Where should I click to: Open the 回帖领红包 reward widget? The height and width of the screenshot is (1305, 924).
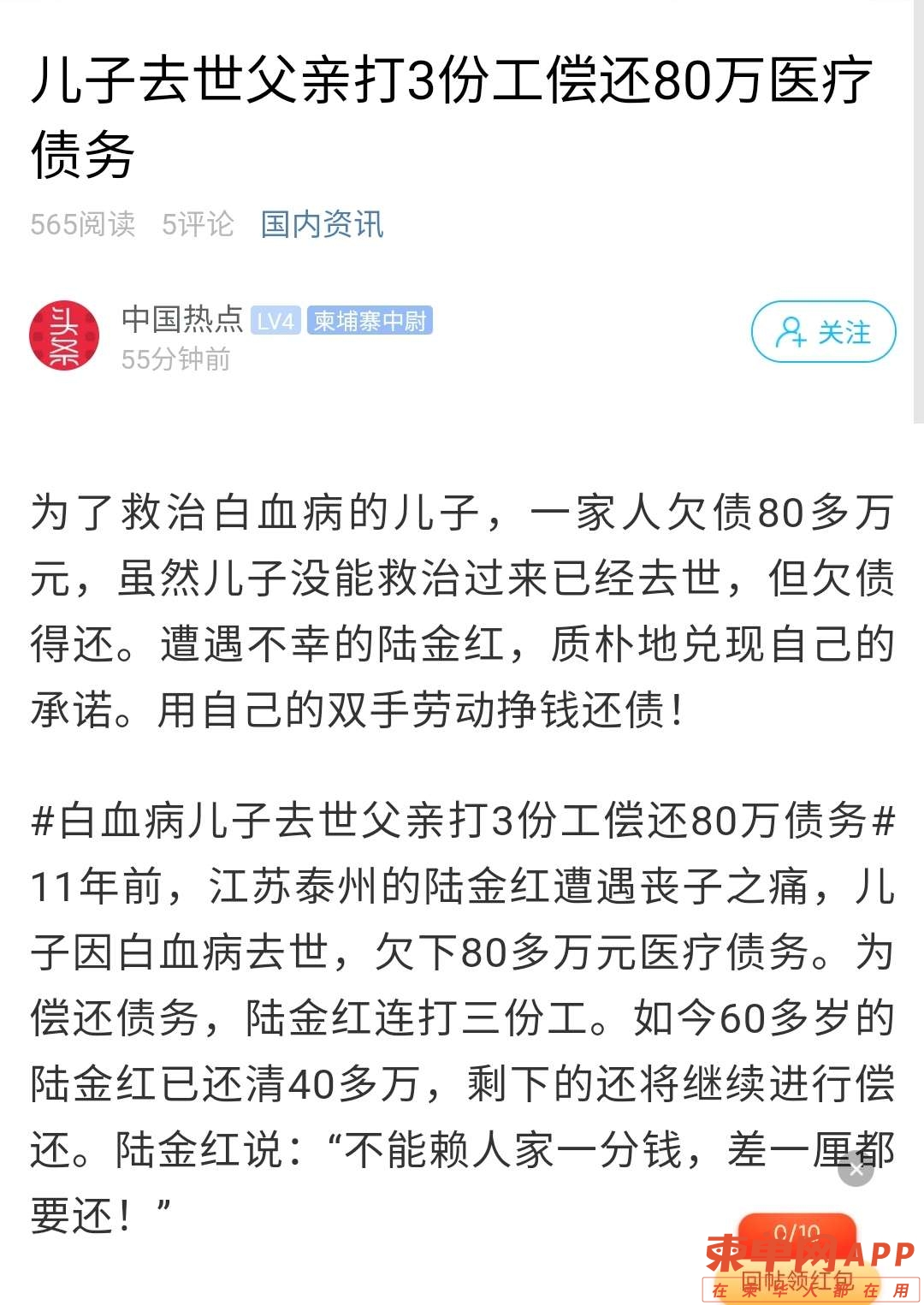coord(797,1259)
